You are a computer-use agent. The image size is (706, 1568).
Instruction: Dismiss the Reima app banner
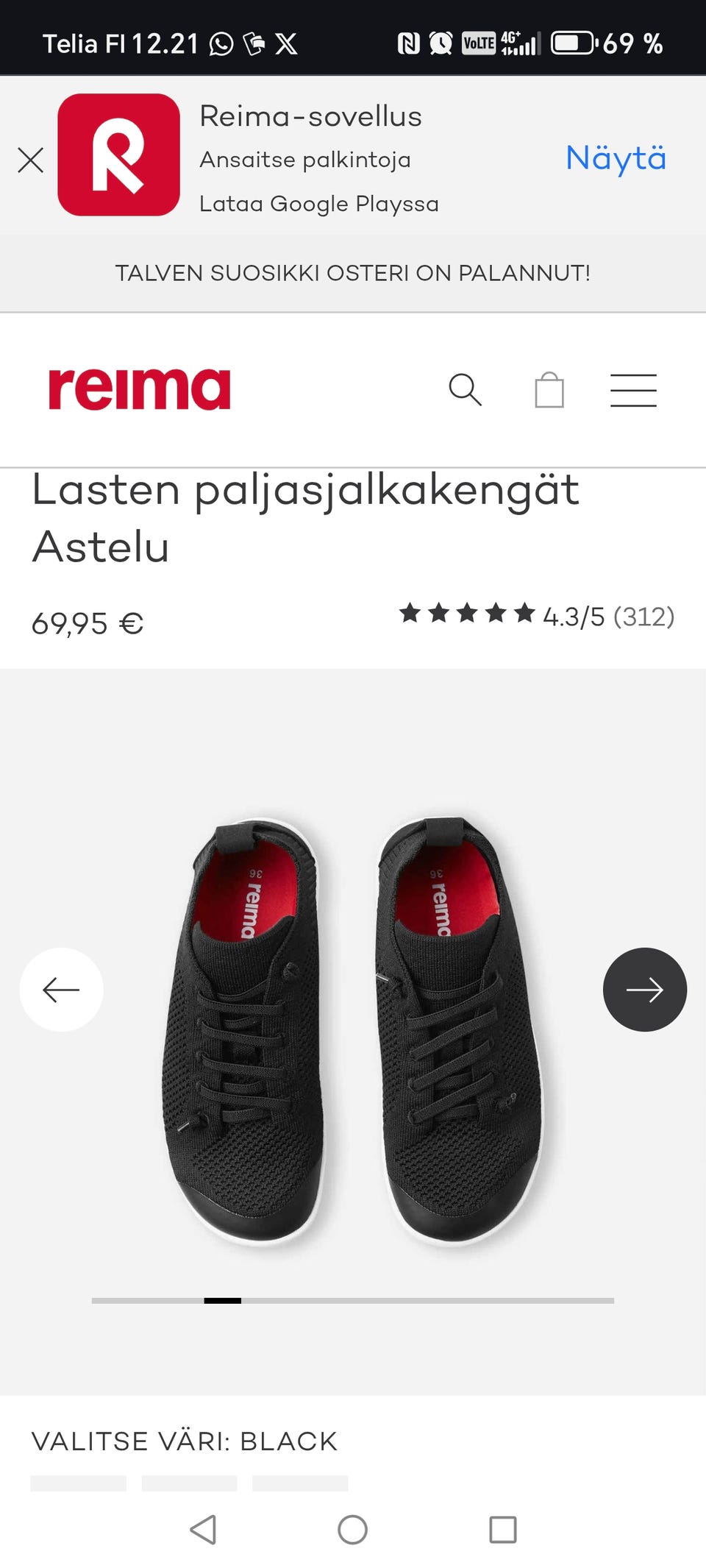pyautogui.click(x=31, y=160)
